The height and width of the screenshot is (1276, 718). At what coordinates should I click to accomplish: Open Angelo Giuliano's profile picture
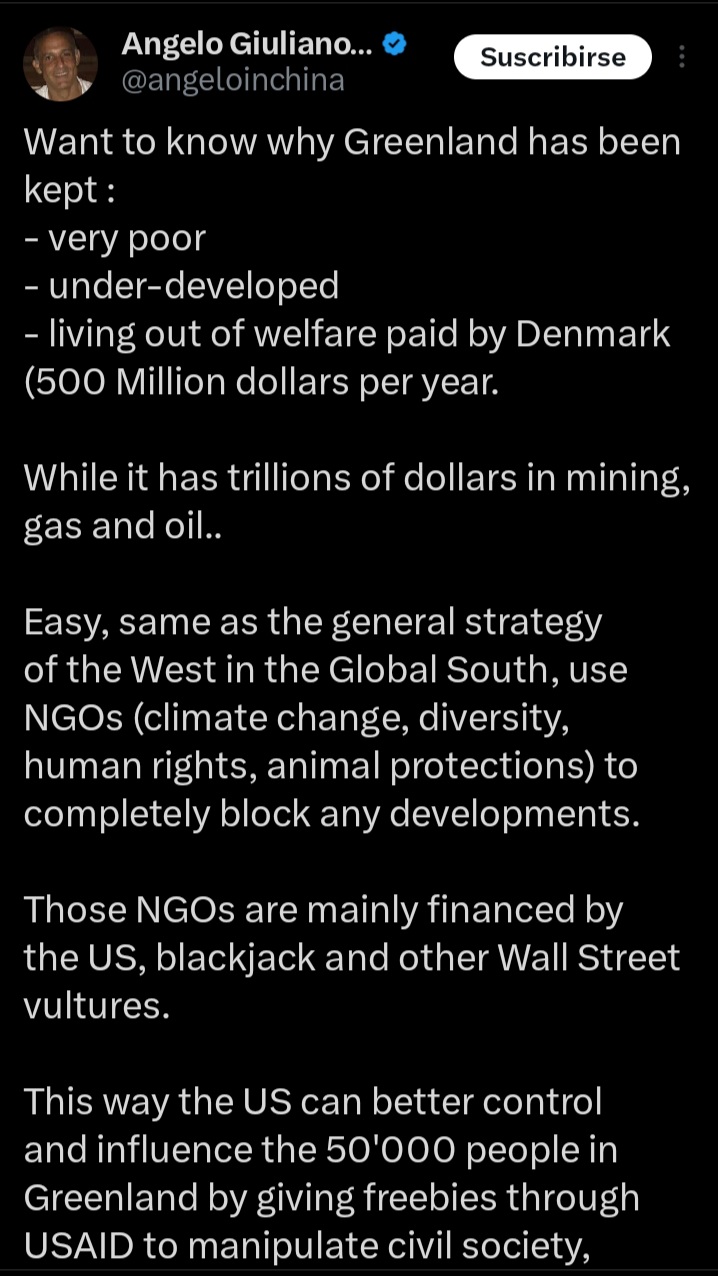(x=60, y=64)
